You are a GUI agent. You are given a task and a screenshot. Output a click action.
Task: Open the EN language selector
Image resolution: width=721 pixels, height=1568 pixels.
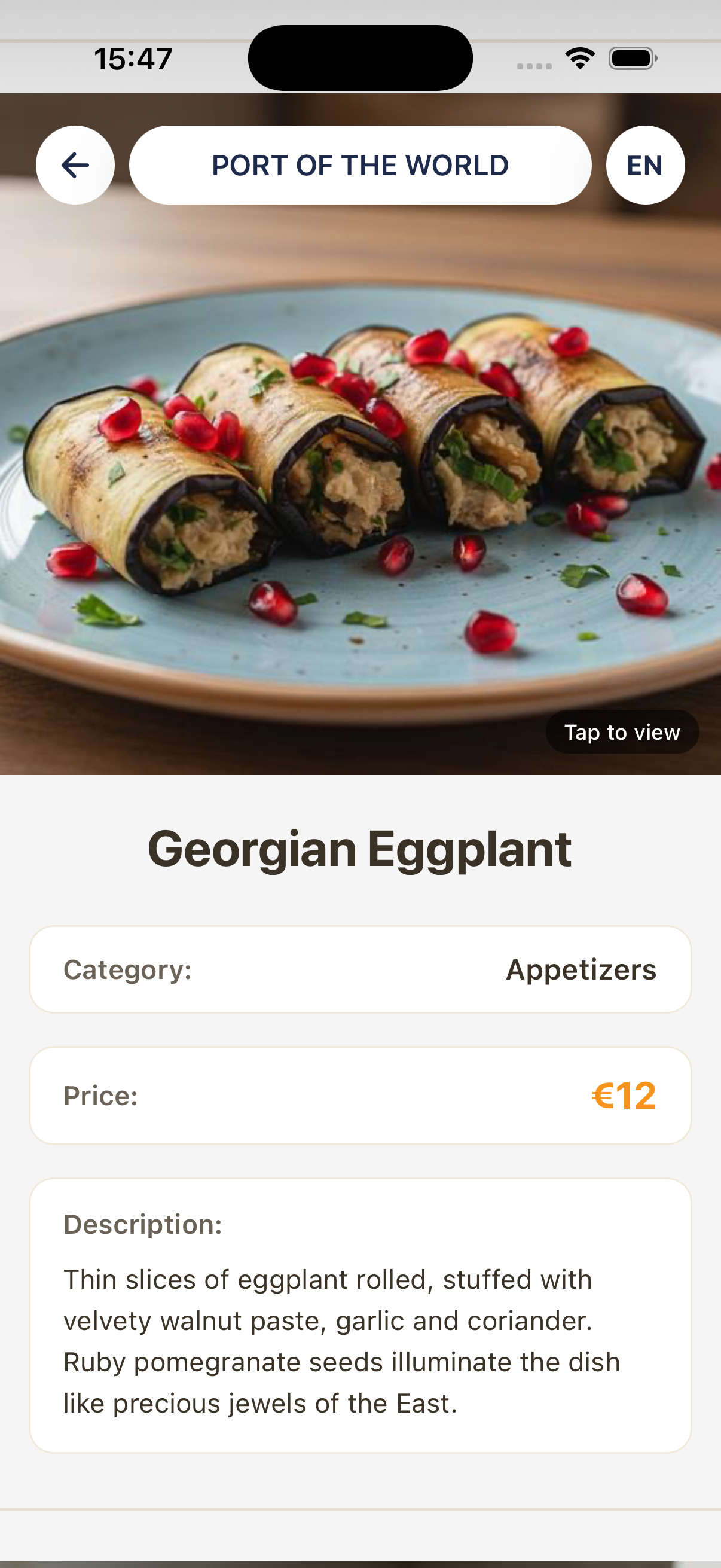click(x=644, y=164)
